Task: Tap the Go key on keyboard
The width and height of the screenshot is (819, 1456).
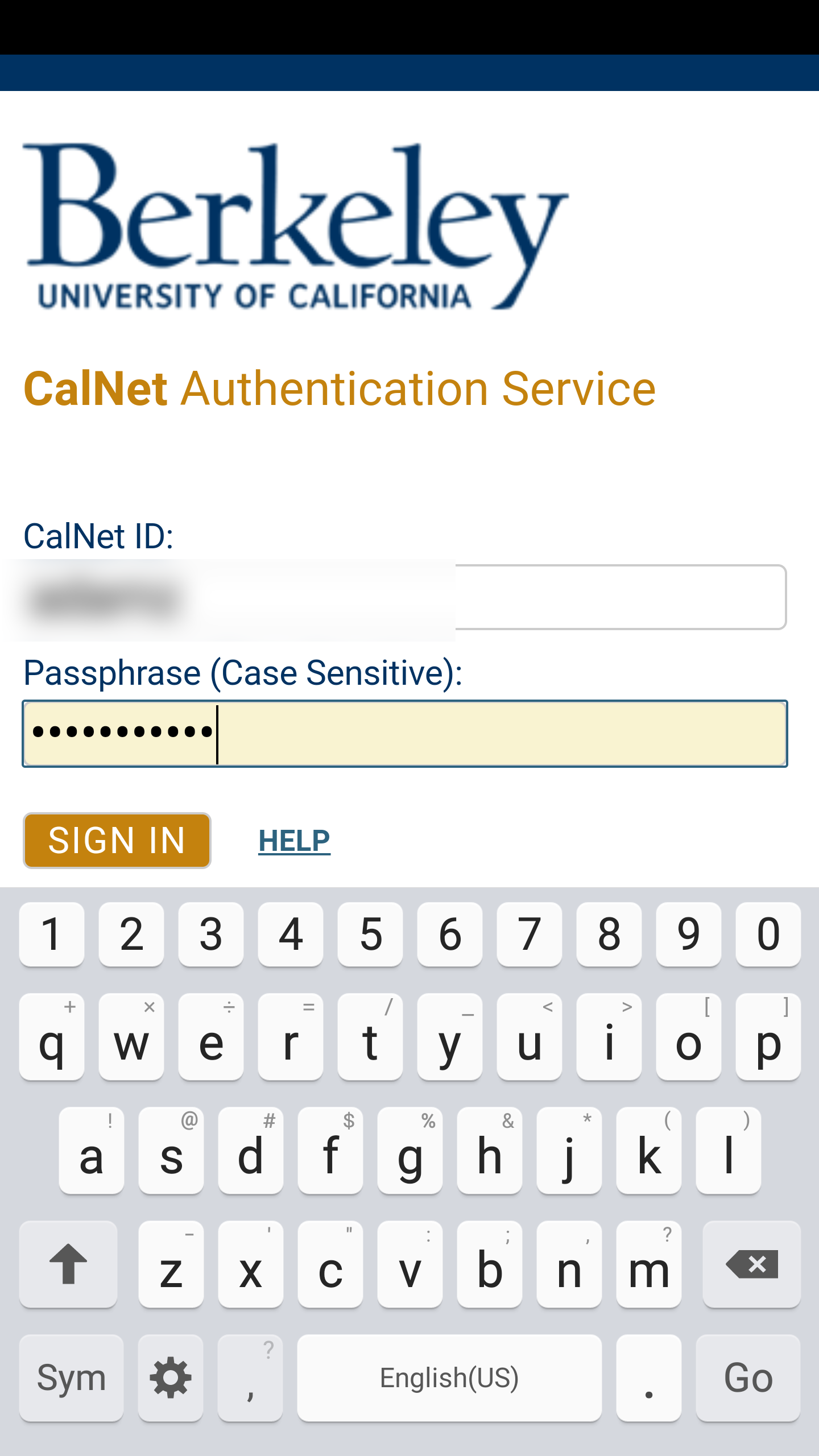Action: [748, 1378]
